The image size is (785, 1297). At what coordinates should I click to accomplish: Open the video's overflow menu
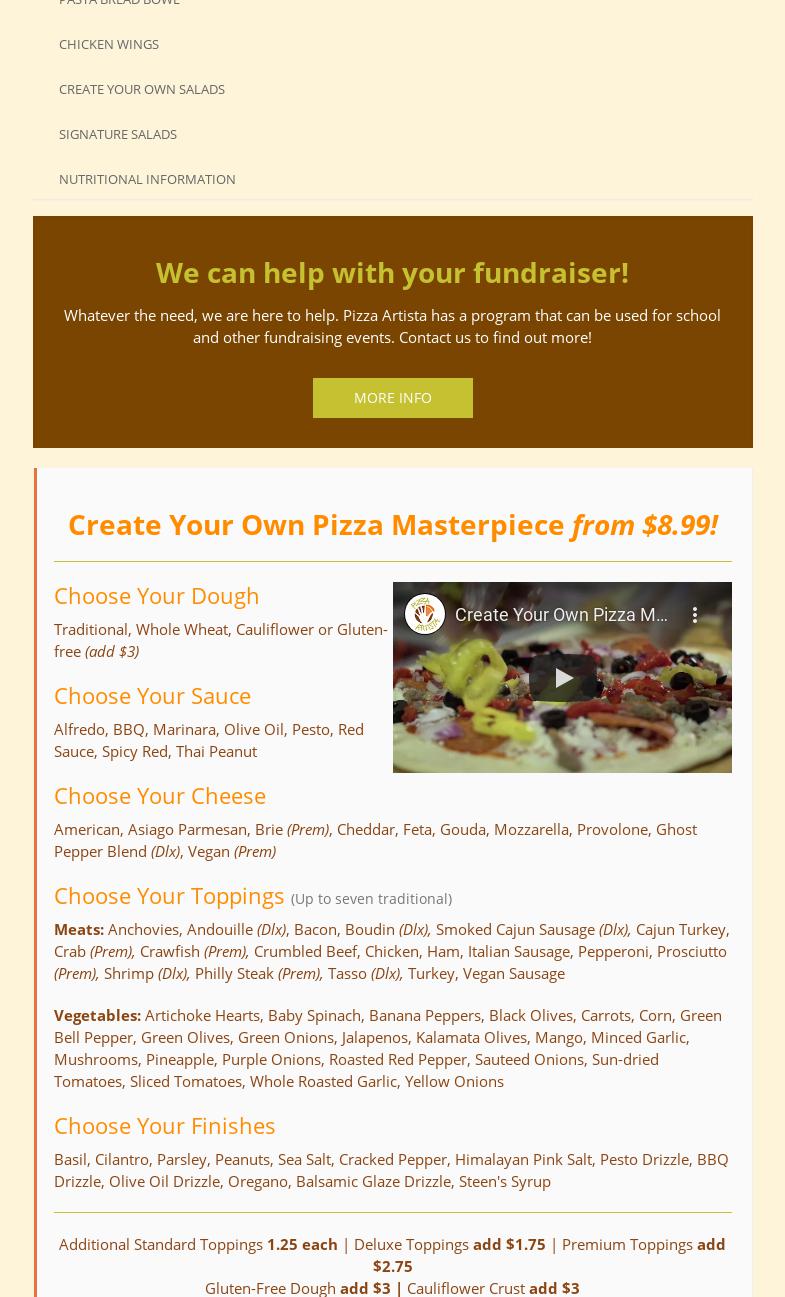(x=695, y=615)
